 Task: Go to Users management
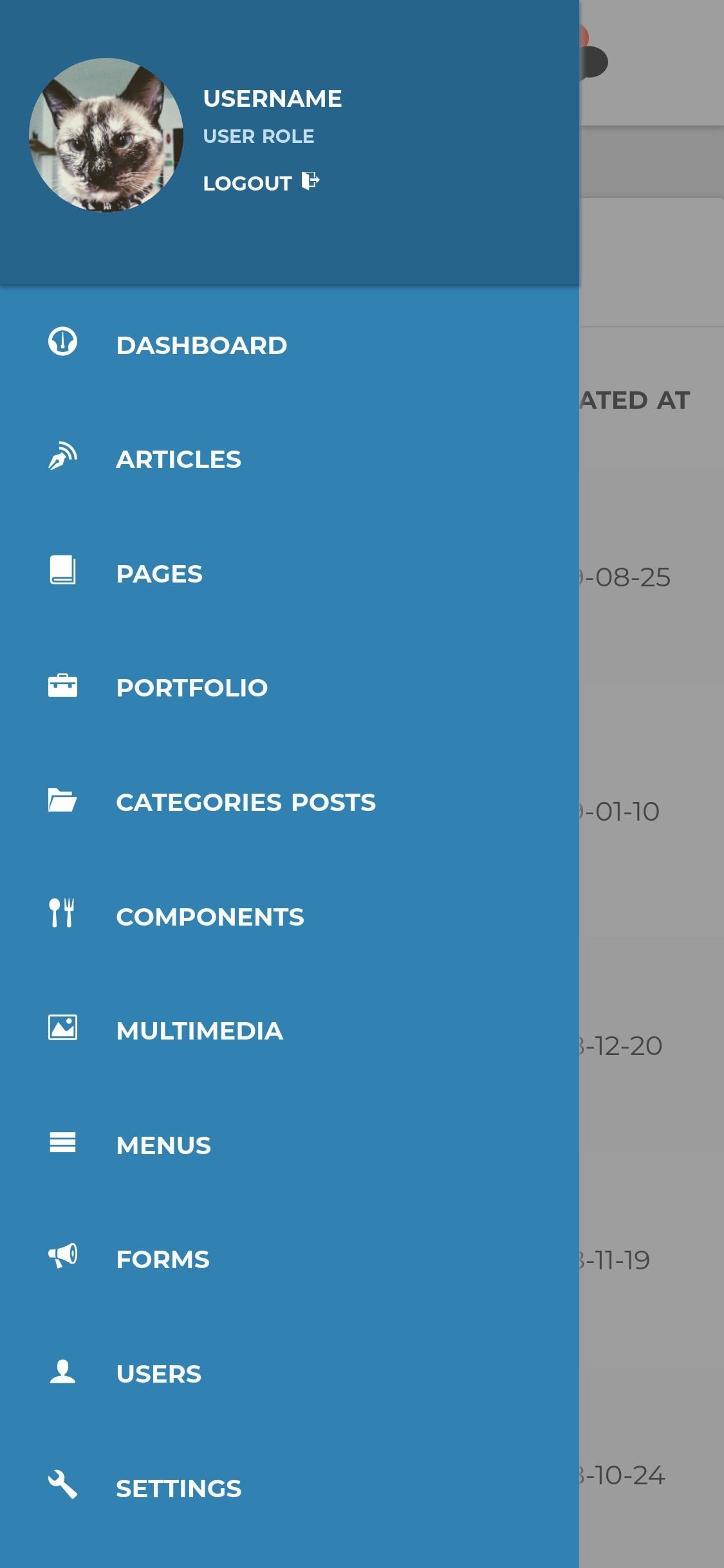[290, 1374]
